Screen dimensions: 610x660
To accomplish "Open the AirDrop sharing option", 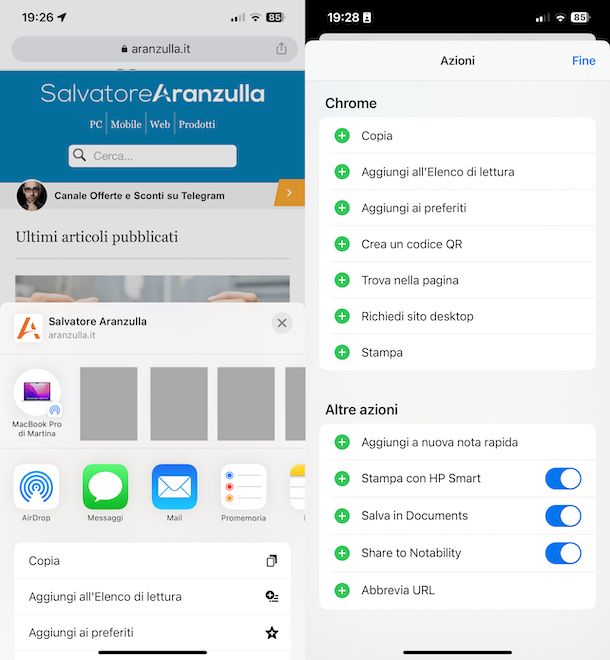I will pyautogui.click(x=36, y=487).
